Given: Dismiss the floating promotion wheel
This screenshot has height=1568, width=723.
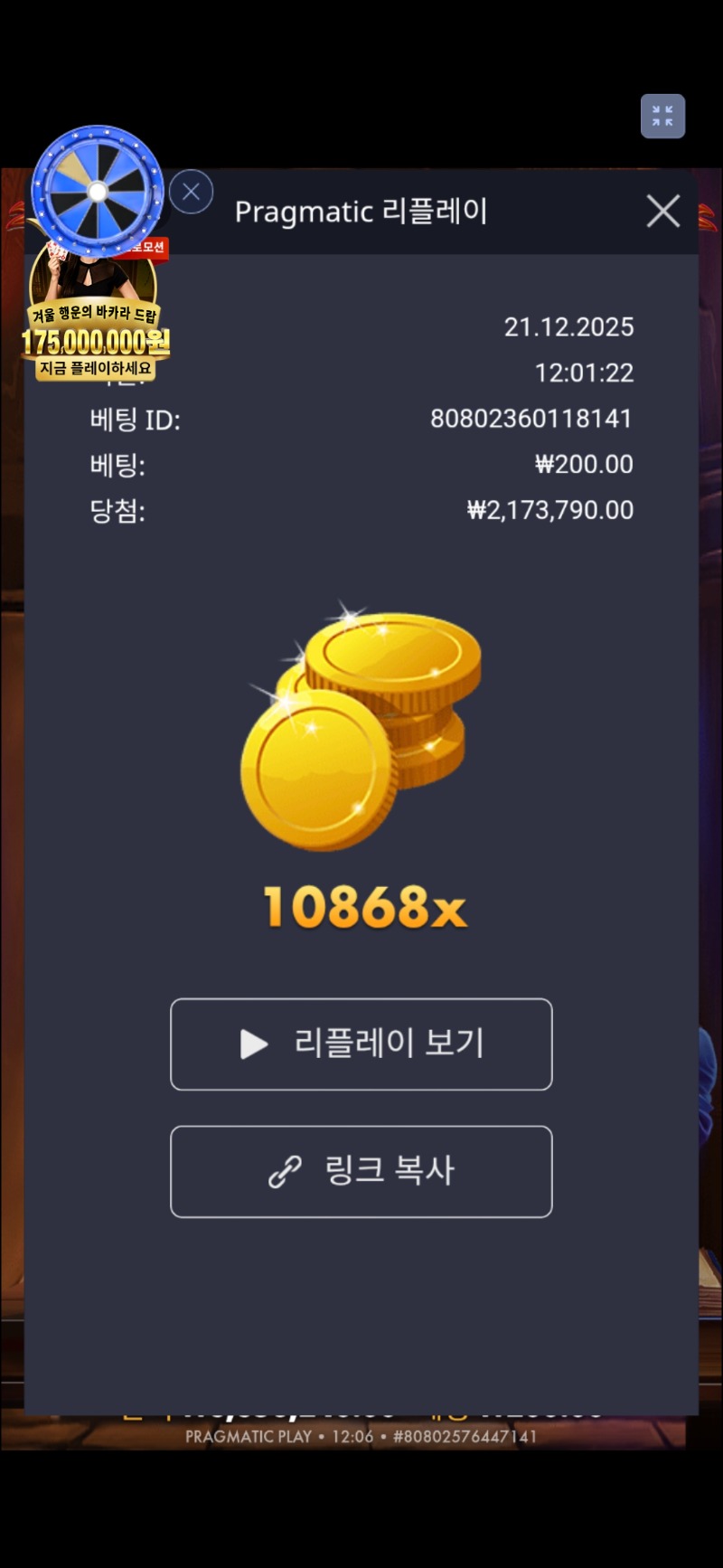Looking at the screenshot, I should [191, 192].
